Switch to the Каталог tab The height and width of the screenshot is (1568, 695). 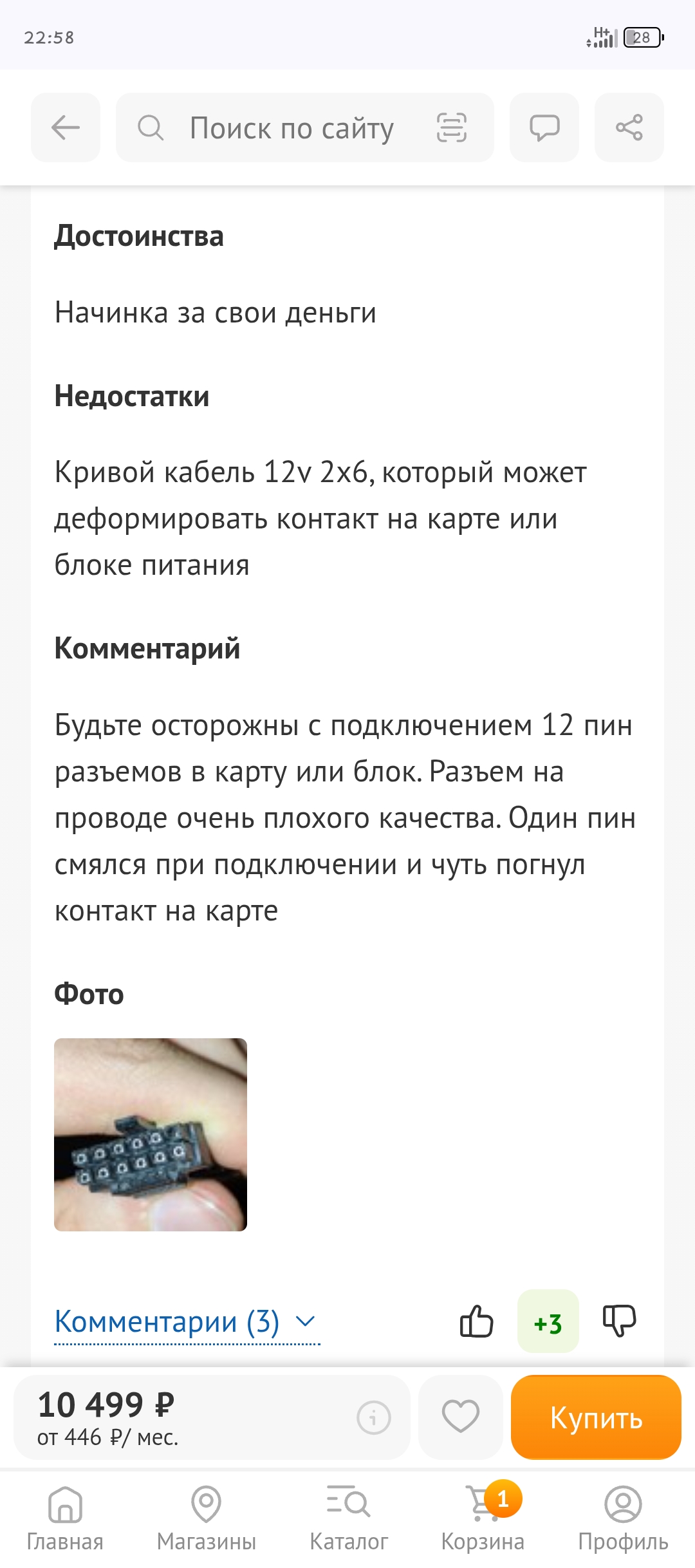(x=348, y=1518)
